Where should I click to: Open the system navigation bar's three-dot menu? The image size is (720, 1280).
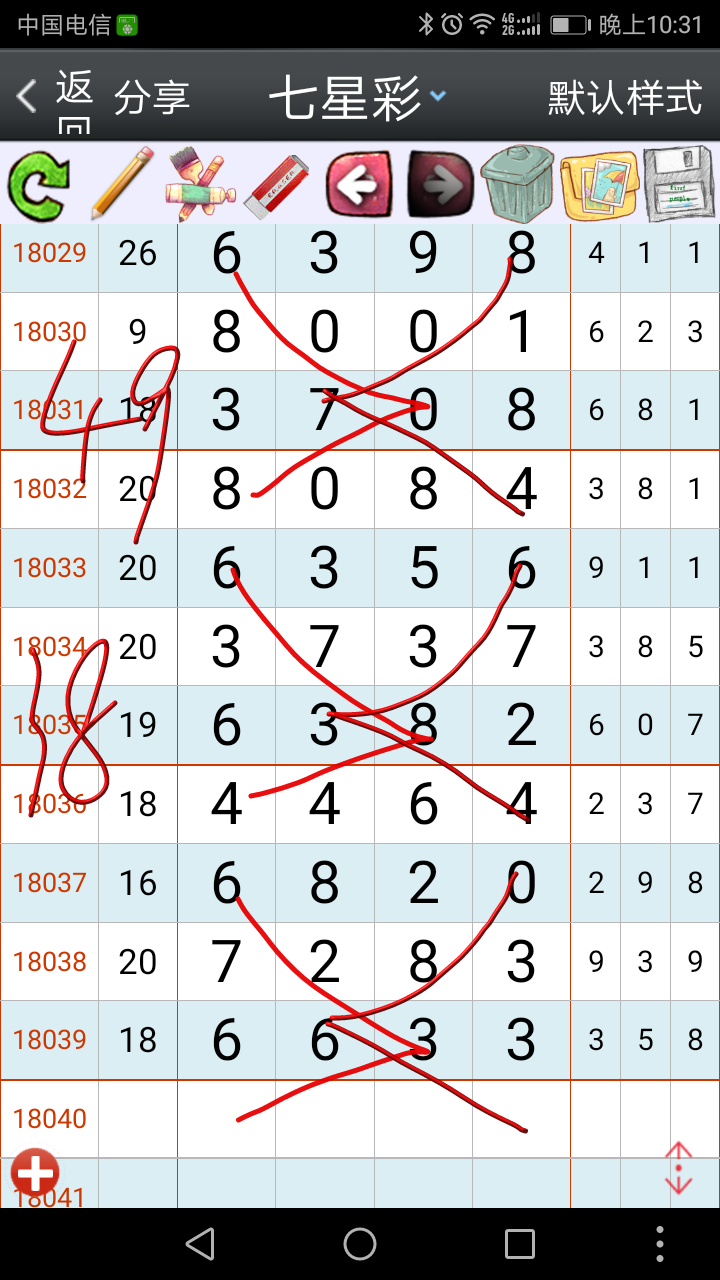659,1244
